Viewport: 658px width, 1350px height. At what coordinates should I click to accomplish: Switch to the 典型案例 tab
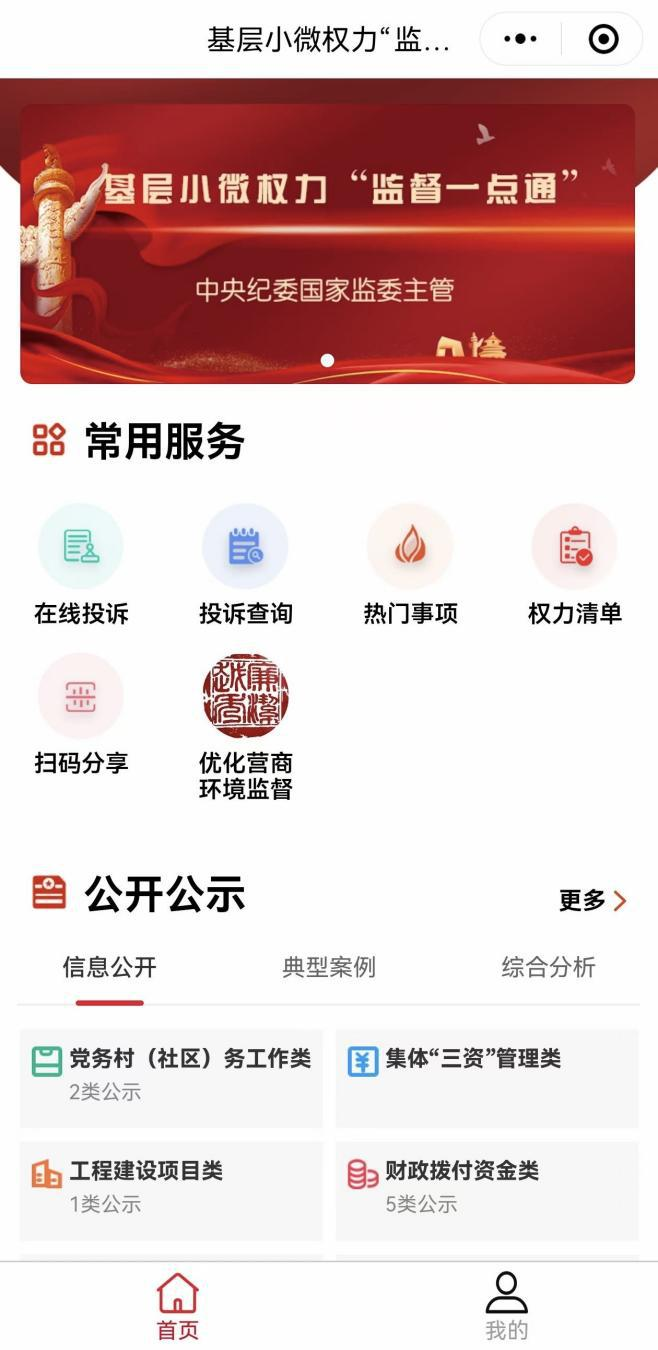coord(329,967)
